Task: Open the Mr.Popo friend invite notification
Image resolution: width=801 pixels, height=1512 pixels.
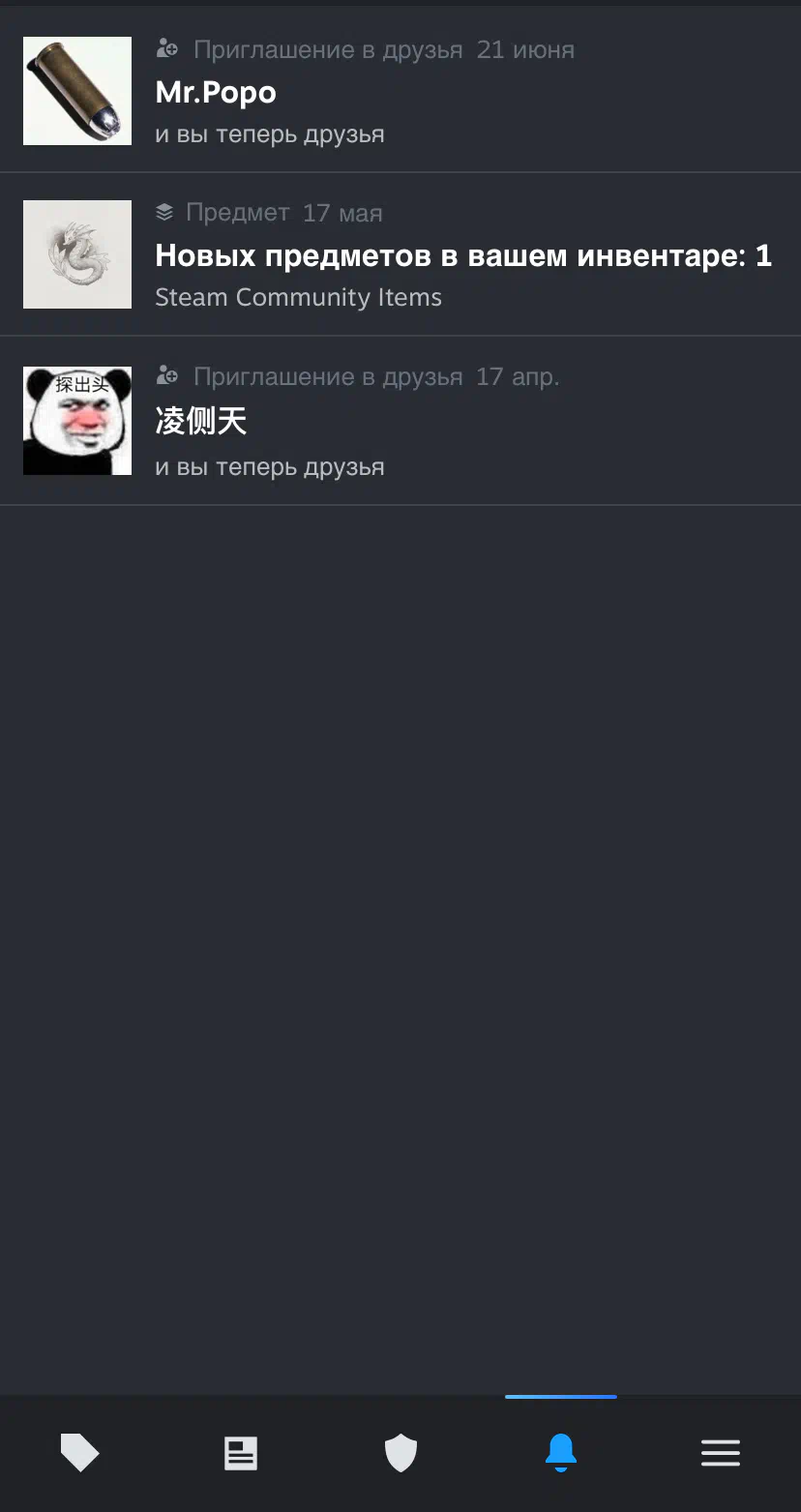Action: pyautogui.click(x=400, y=91)
